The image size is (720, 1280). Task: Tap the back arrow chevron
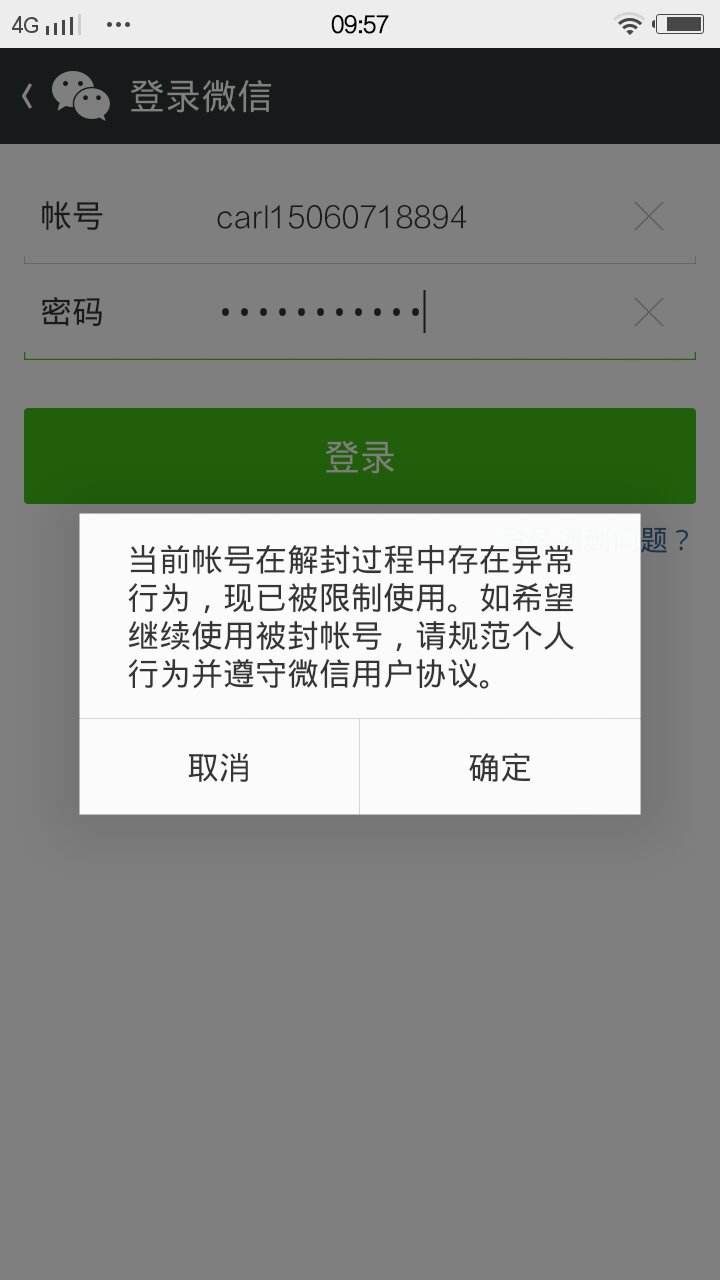point(25,96)
